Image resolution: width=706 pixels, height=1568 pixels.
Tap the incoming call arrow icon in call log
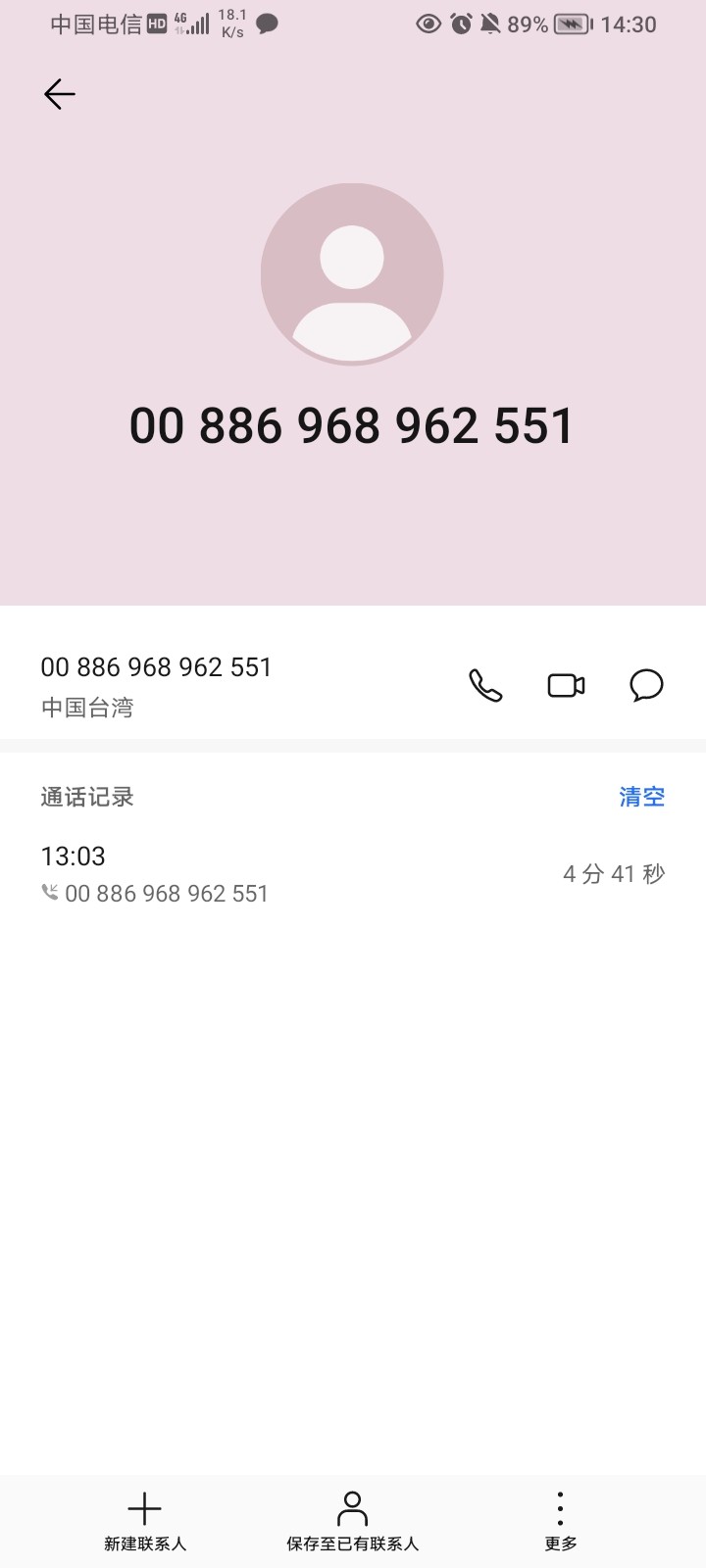point(48,893)
